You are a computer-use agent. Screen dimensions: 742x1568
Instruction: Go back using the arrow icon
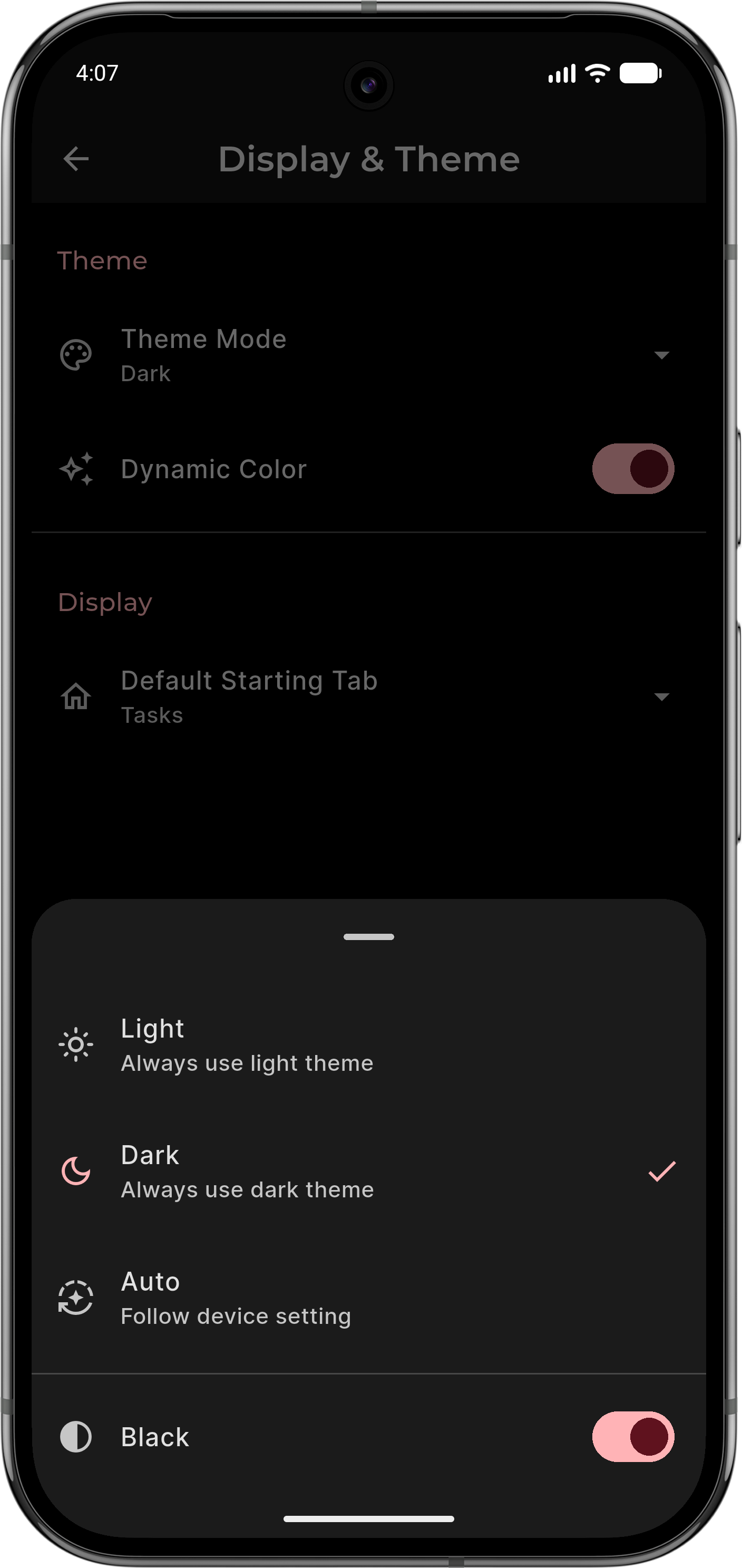(76, 159)
